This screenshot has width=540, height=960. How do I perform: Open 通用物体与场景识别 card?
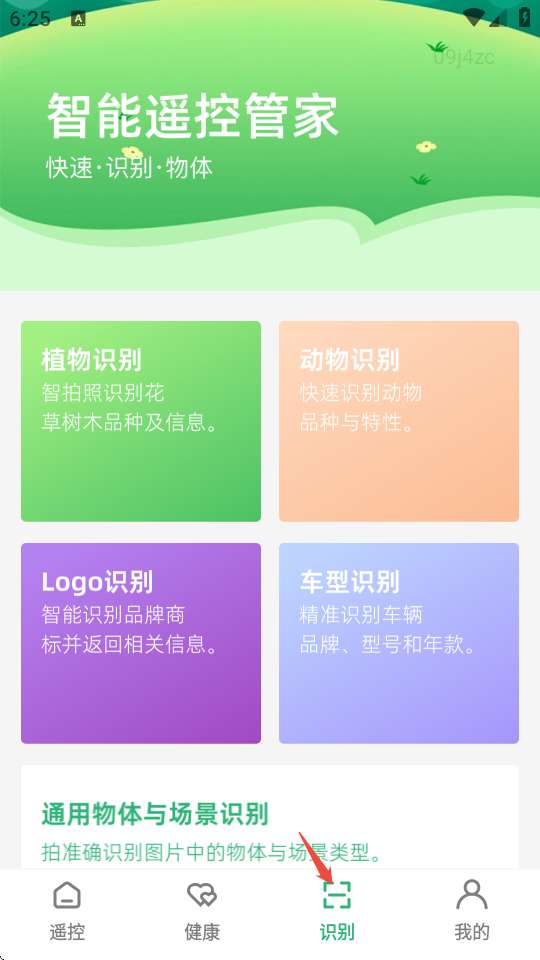270,817
